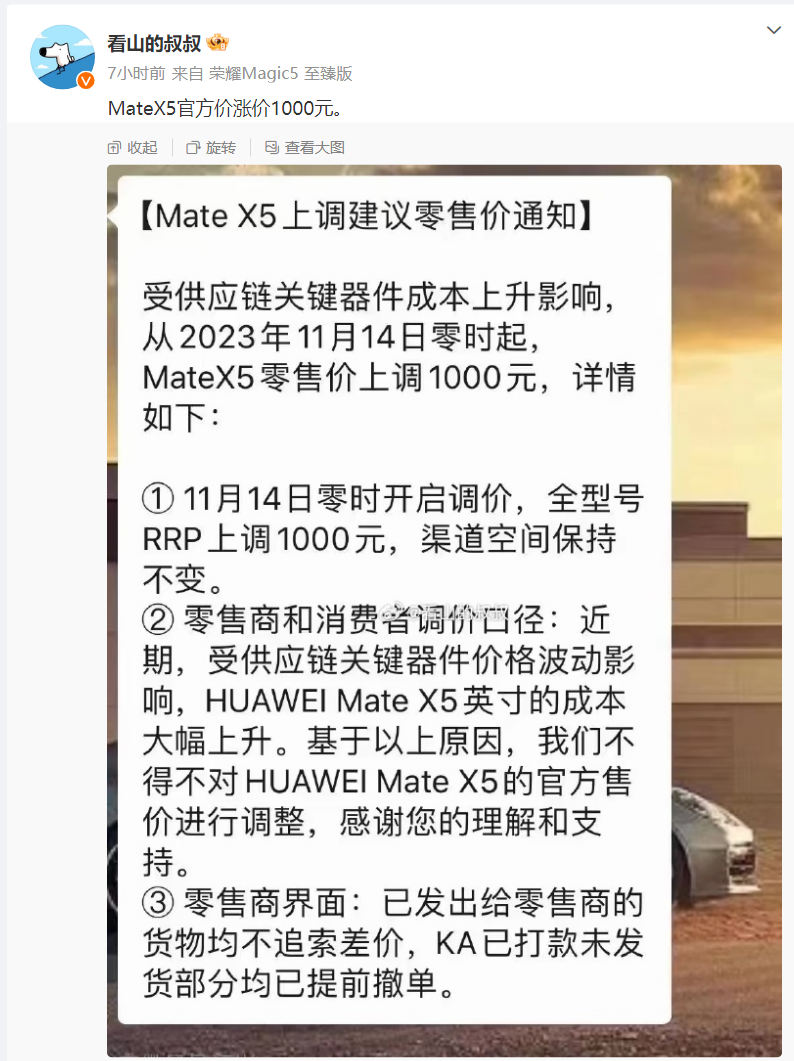This screenshot has height=1061, width=794.
Task: Click the orange verified V badge on avatar
Action: (x=86, y=79)
